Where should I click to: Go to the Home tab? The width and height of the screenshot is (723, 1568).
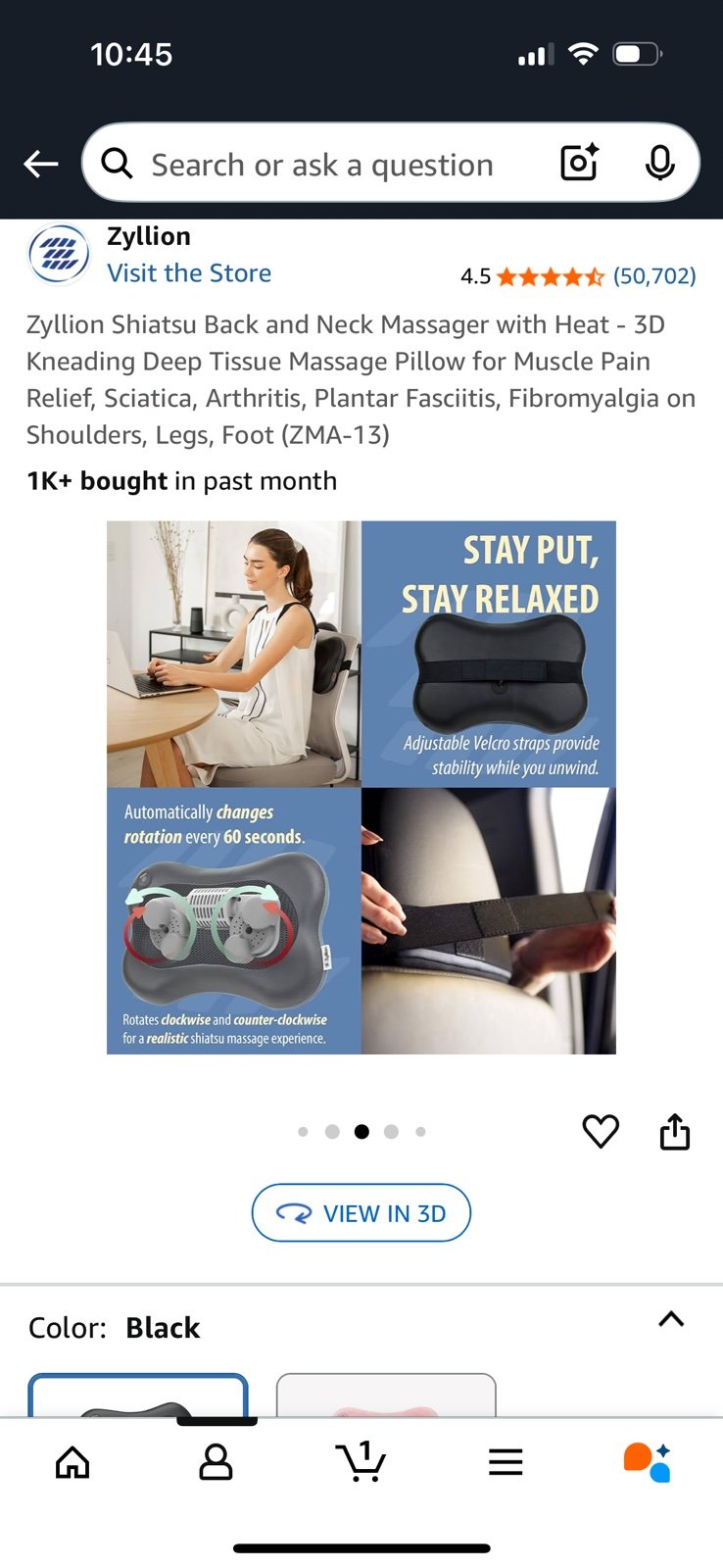tap(72, 1462)
